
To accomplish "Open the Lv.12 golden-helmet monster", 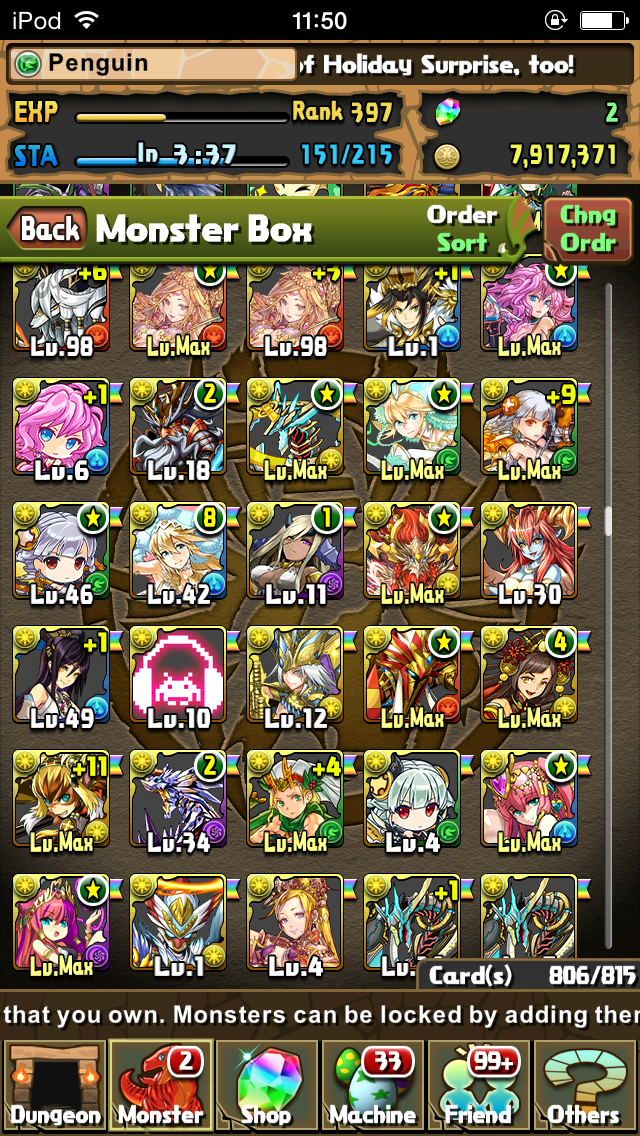I will 295,677.
